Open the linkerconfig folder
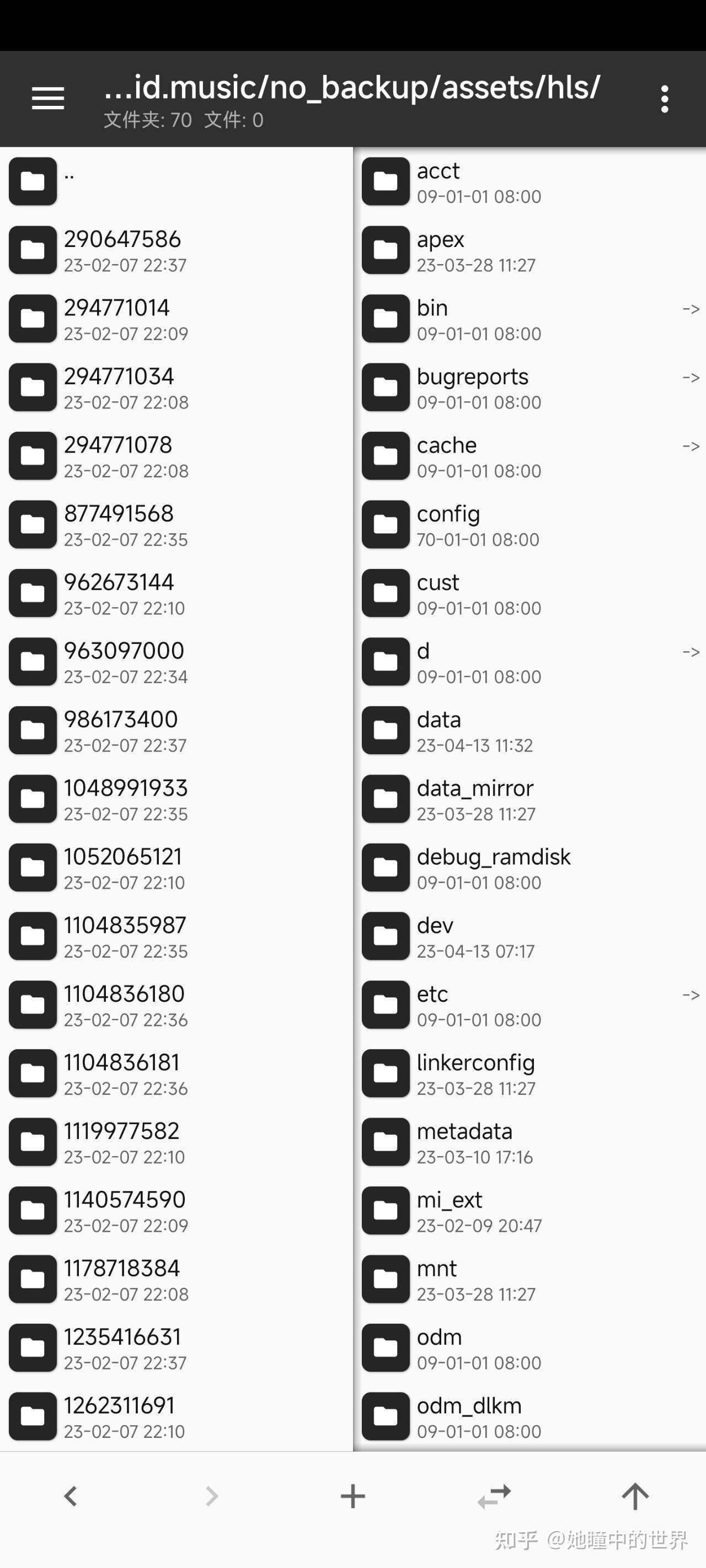Image resolution: width=706 pixels, height=1568 pixels. 530,1073
